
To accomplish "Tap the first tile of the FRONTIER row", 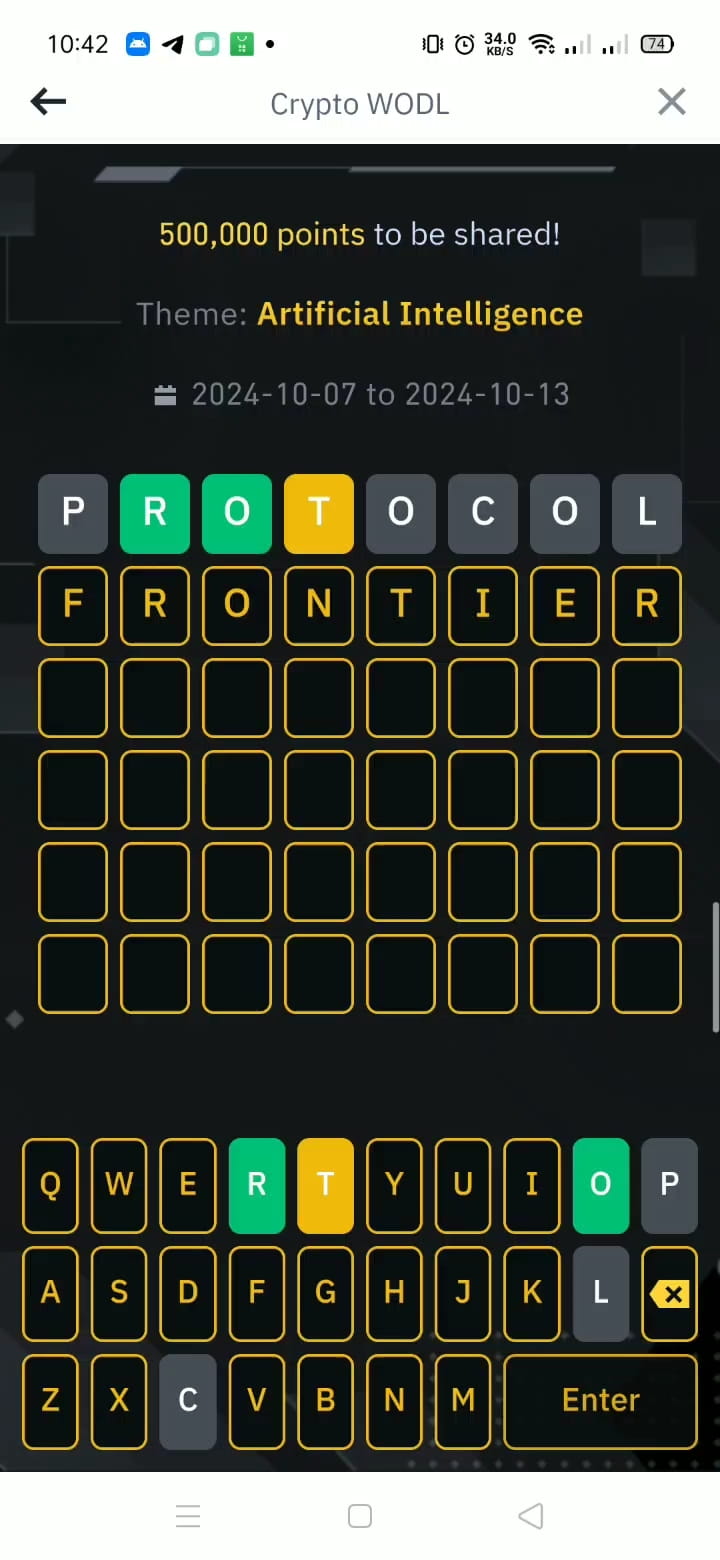I will coord(72,605).
